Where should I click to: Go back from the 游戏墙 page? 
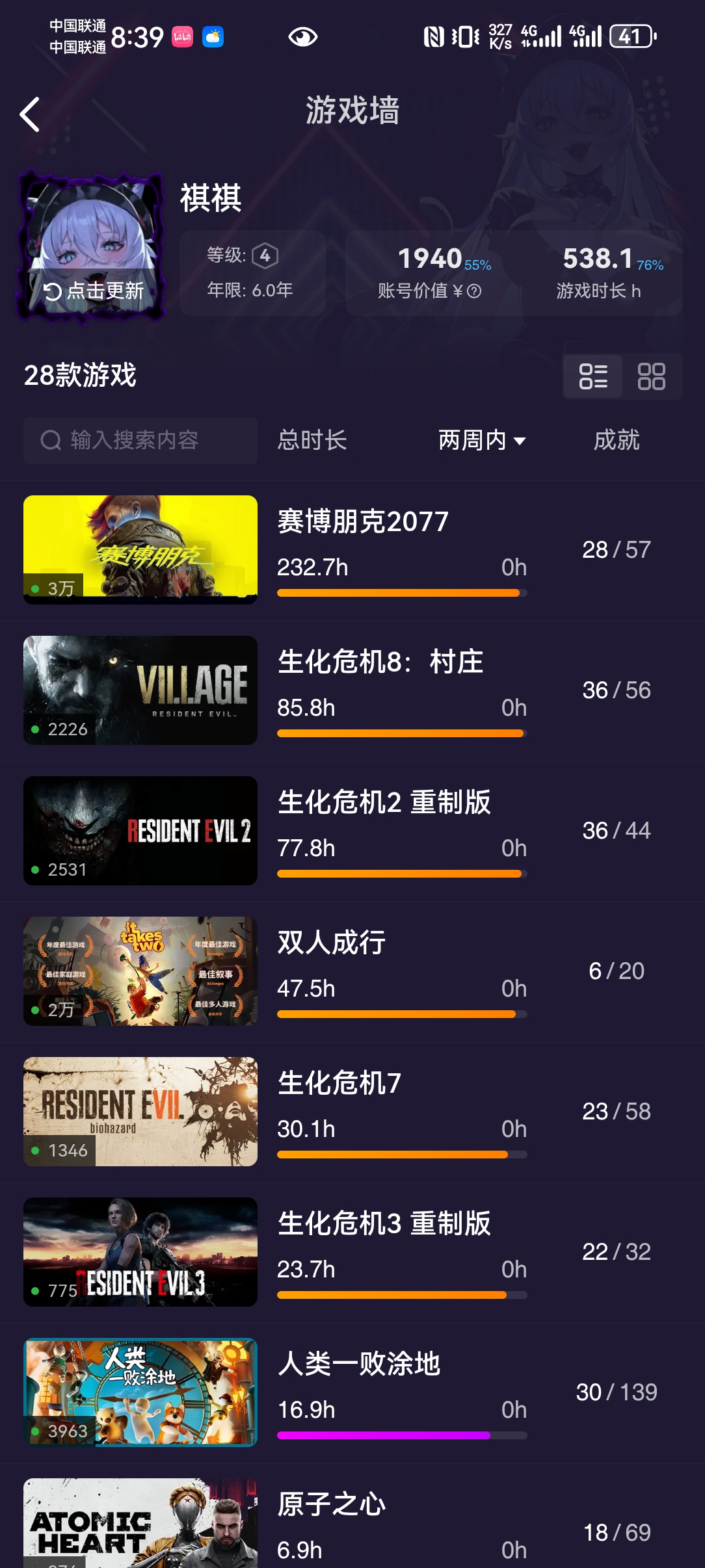[x=30, y=114]
